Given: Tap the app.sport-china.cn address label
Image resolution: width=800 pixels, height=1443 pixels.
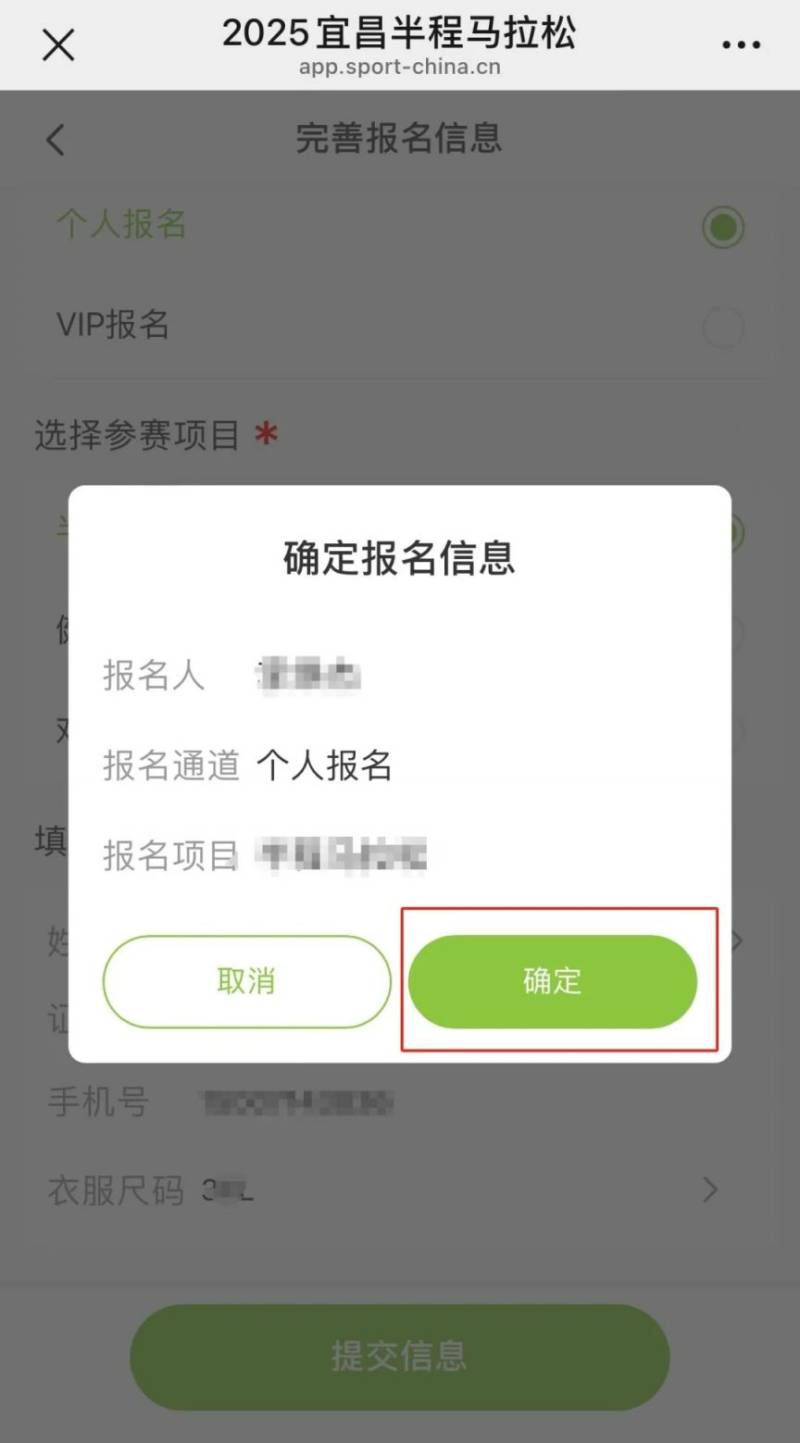Looking at the screenshot, I should 400,69.
